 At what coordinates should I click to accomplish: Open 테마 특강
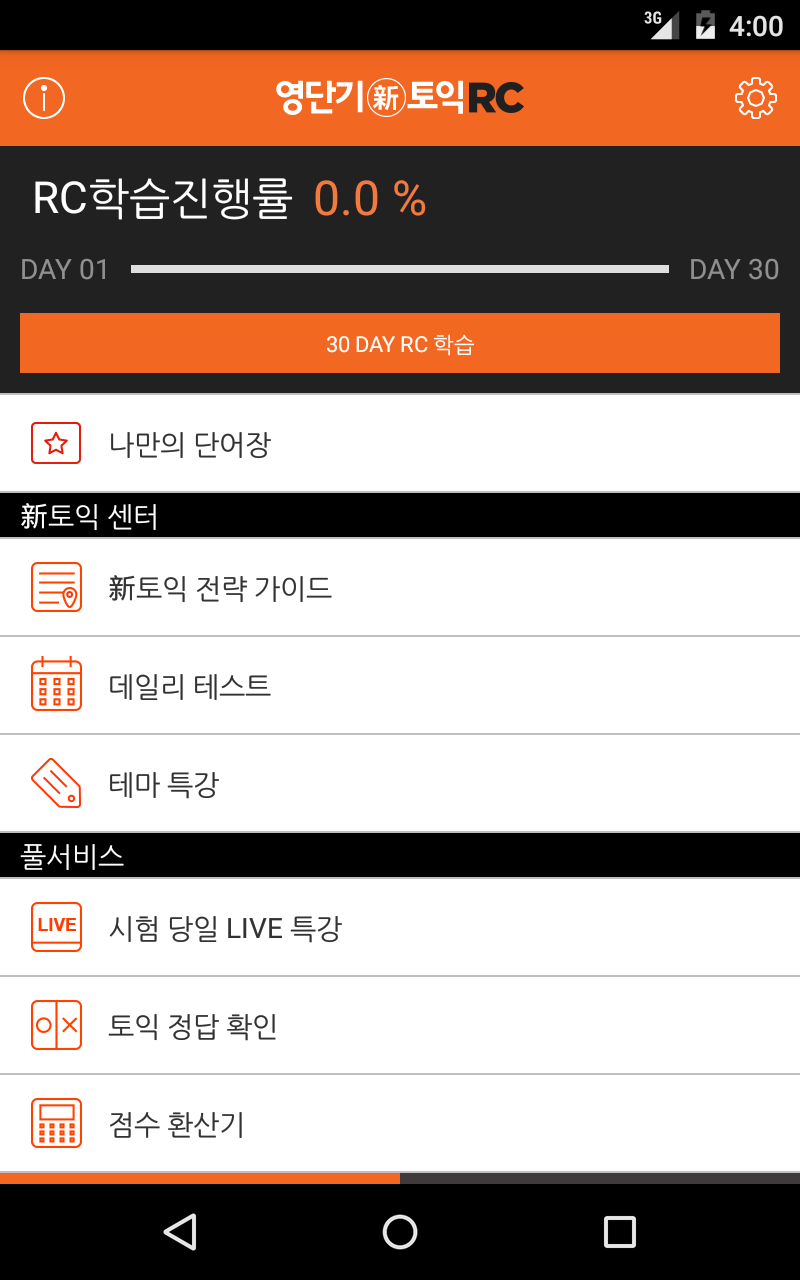[x=400, y=783]
